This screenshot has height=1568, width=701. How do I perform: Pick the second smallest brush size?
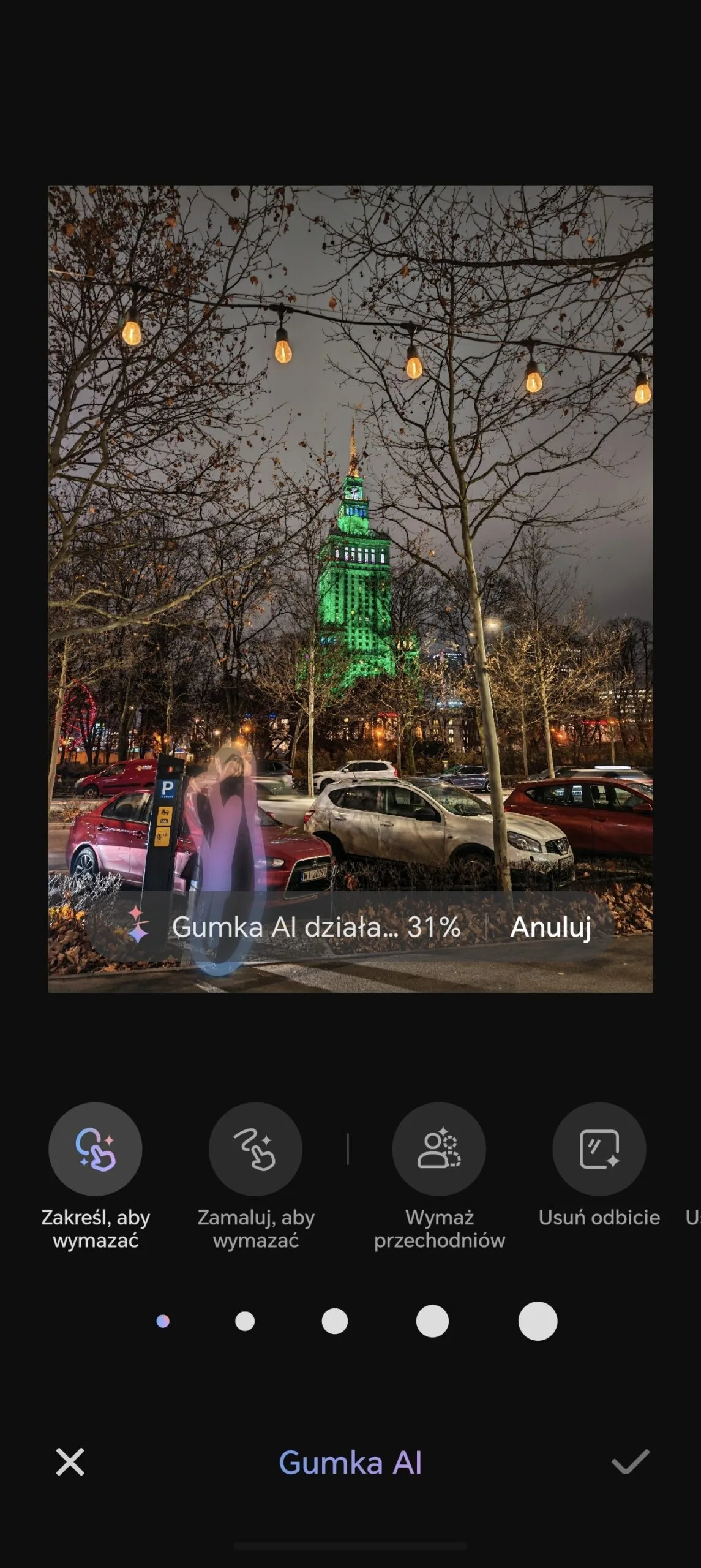coord(245,1321)
